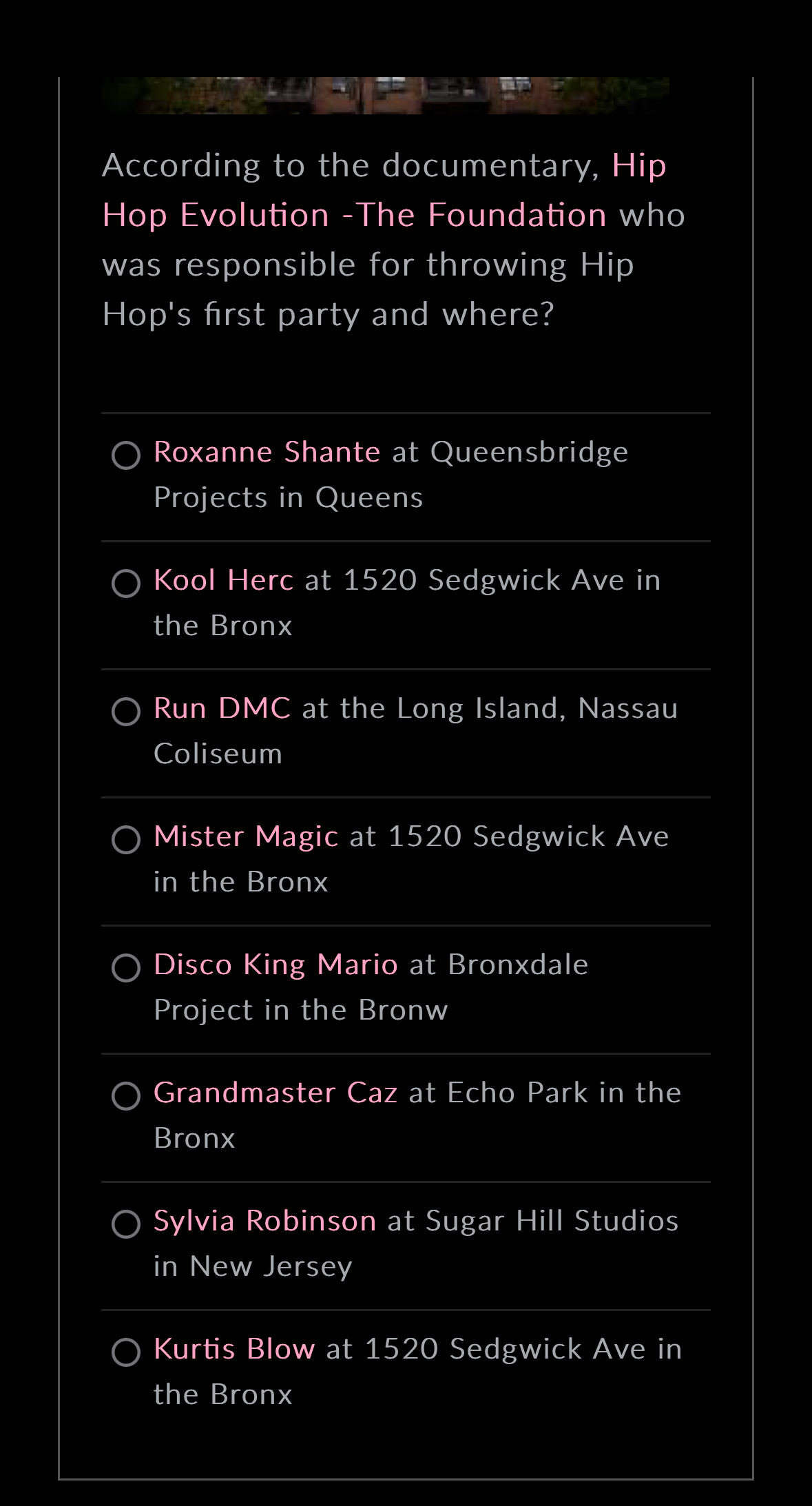Choose Kurtis Blow at 1520 Sedgwick Ave
Viewport: 812px width, 1506px height.
click(126, 1352)
